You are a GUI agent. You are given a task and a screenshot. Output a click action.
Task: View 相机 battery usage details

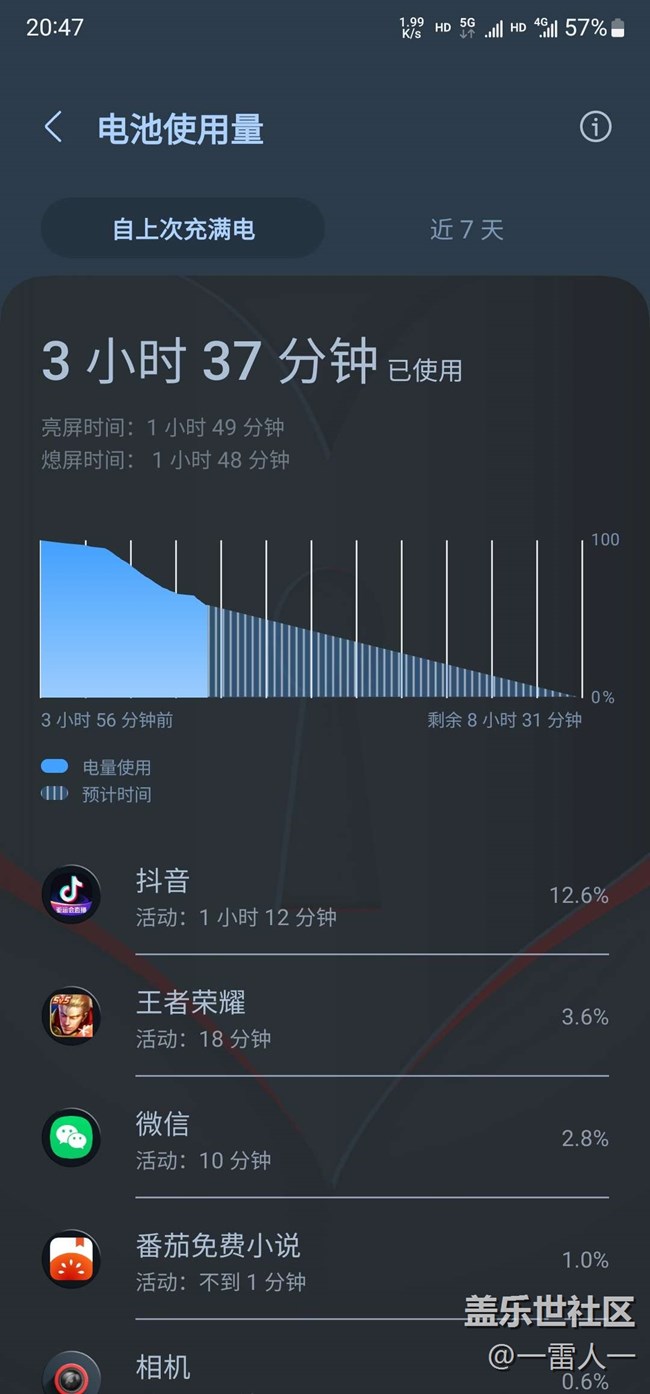pyautogui.click(x=325, y=1370)
